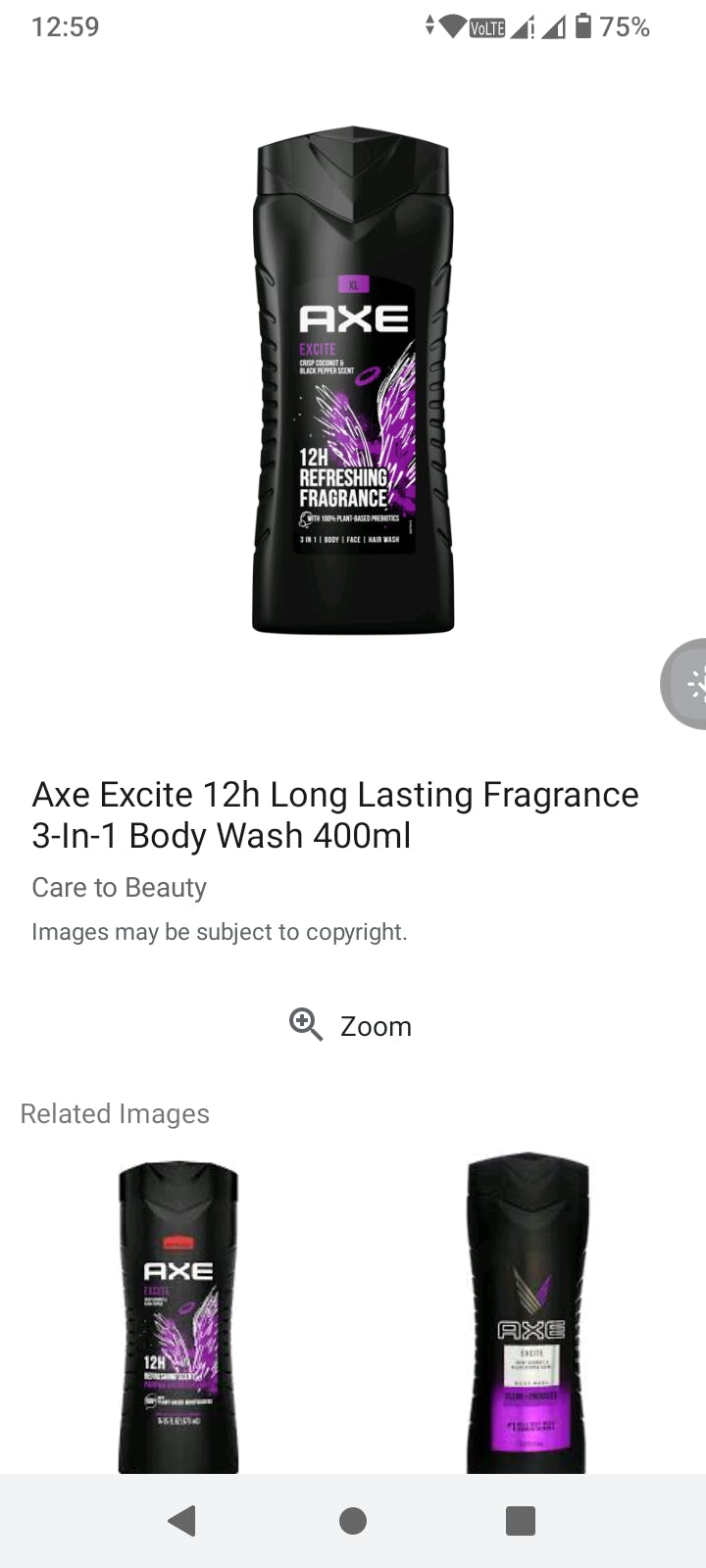Viewport: 706px width, 1568px height.
Task: Open the related Axe bottle with purple label
Action: pyautogui.click(x=528, y=1313)
